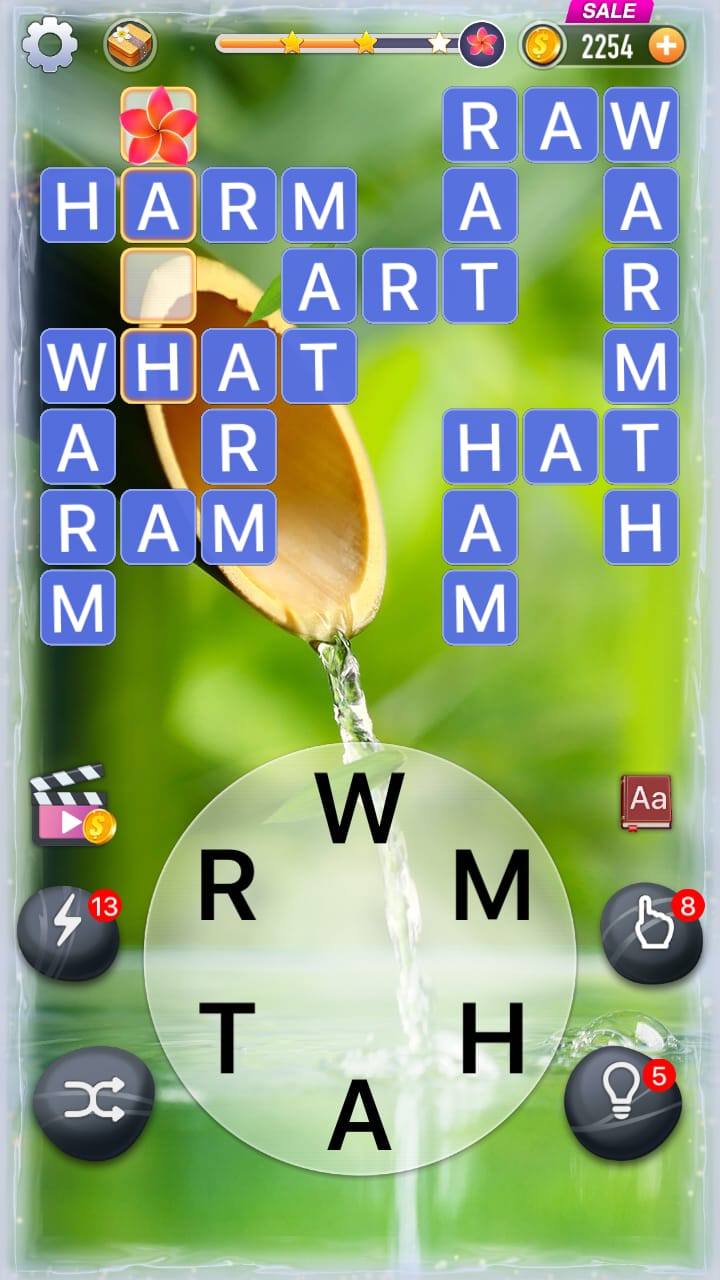Open the dictionary book icon

coord(646,802)
